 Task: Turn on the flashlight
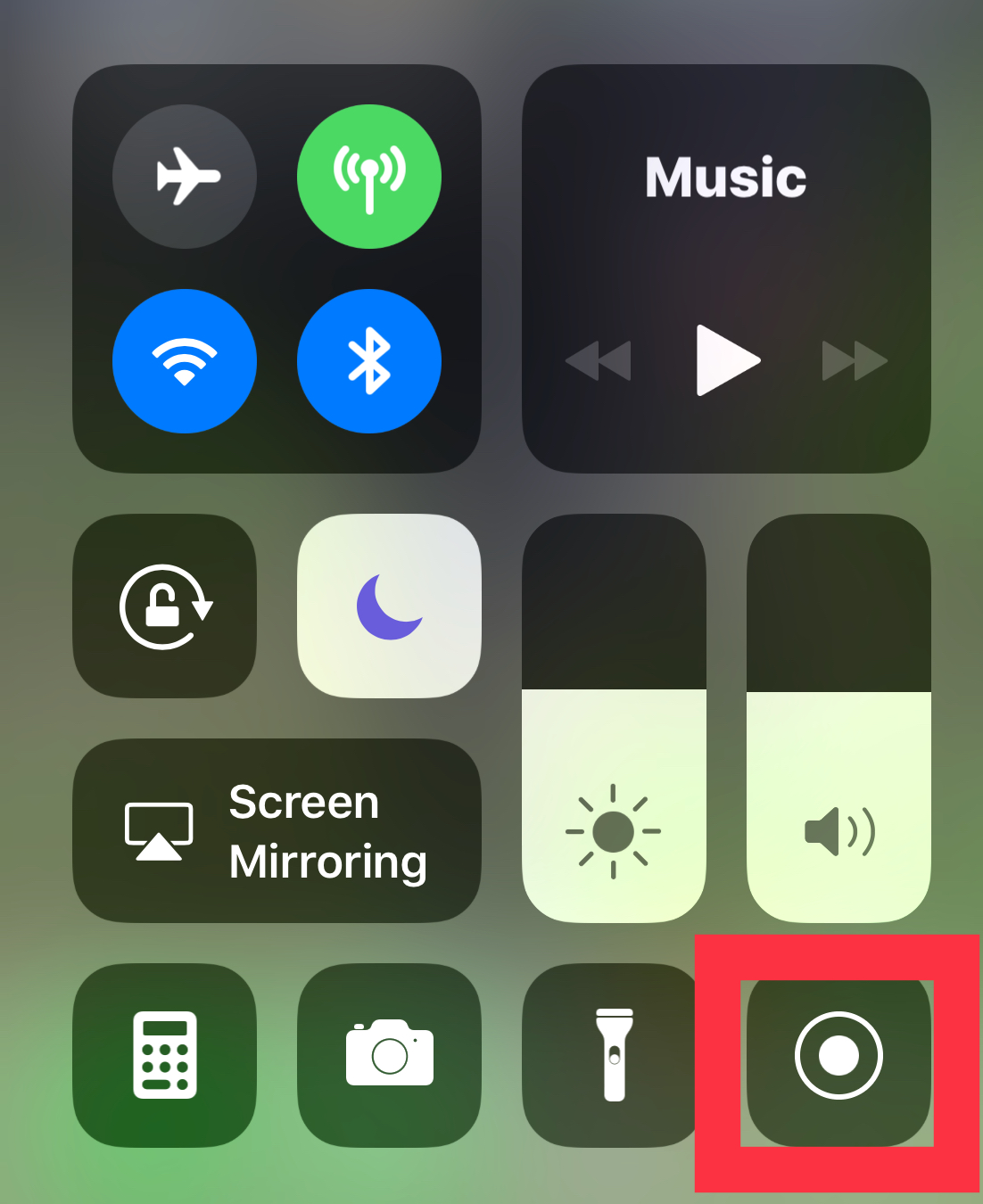614,1055
